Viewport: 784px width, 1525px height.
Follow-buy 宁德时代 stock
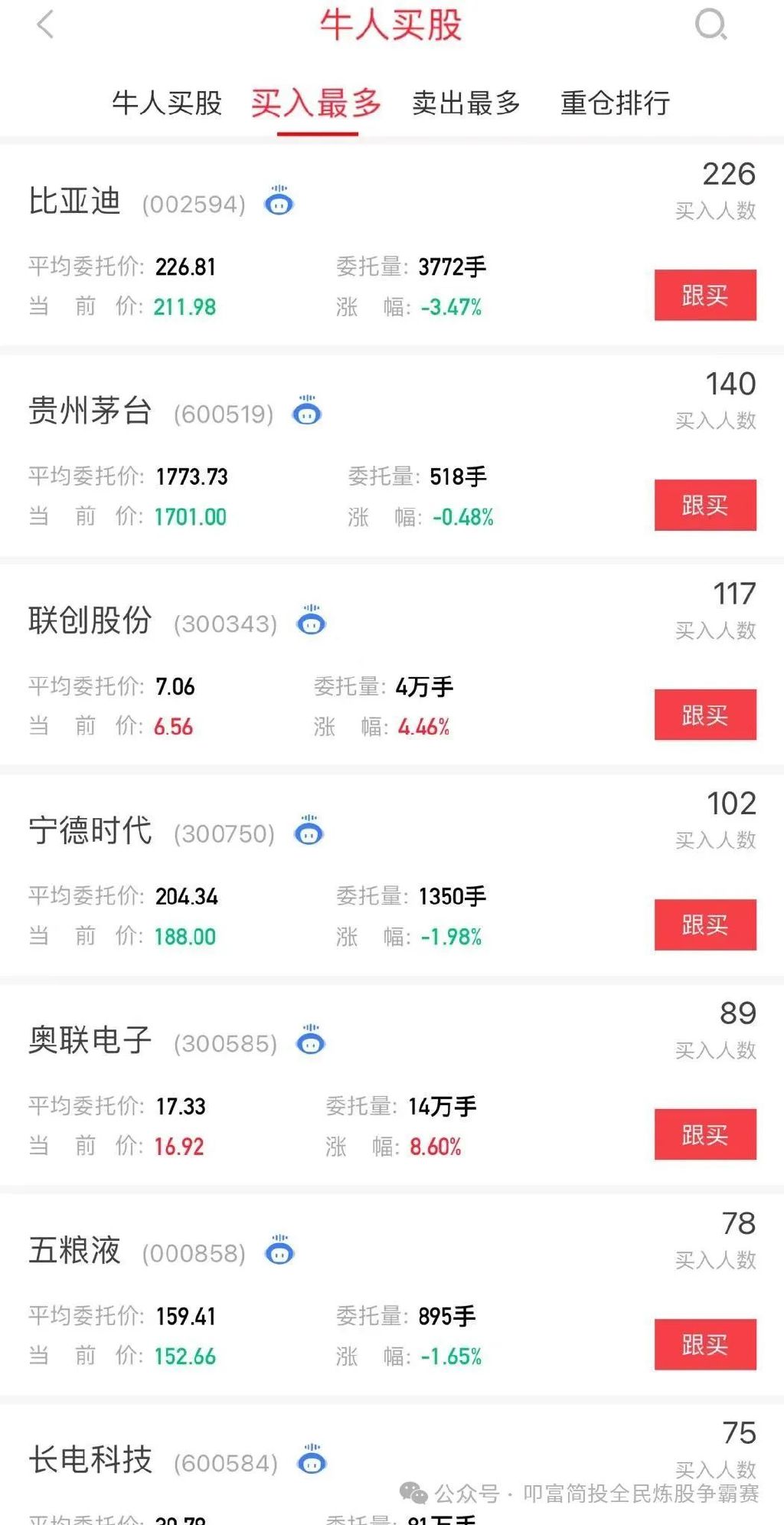[x=704, y=924]
